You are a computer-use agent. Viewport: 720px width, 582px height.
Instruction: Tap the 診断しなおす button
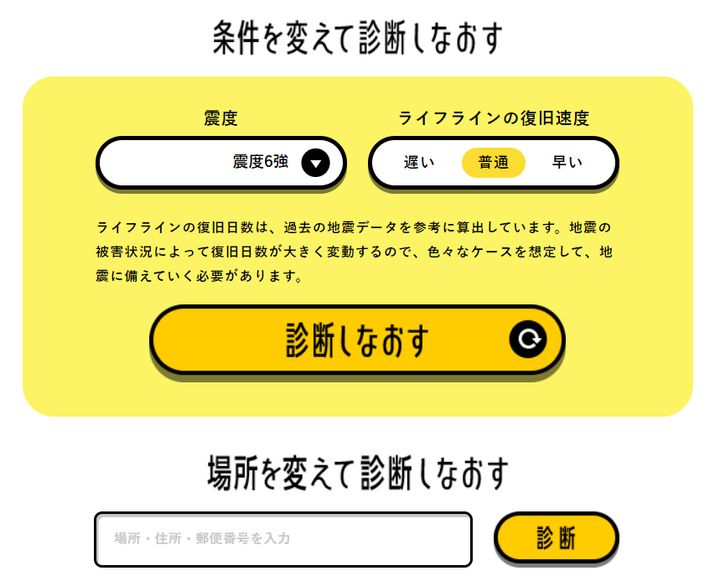point(357,340)
